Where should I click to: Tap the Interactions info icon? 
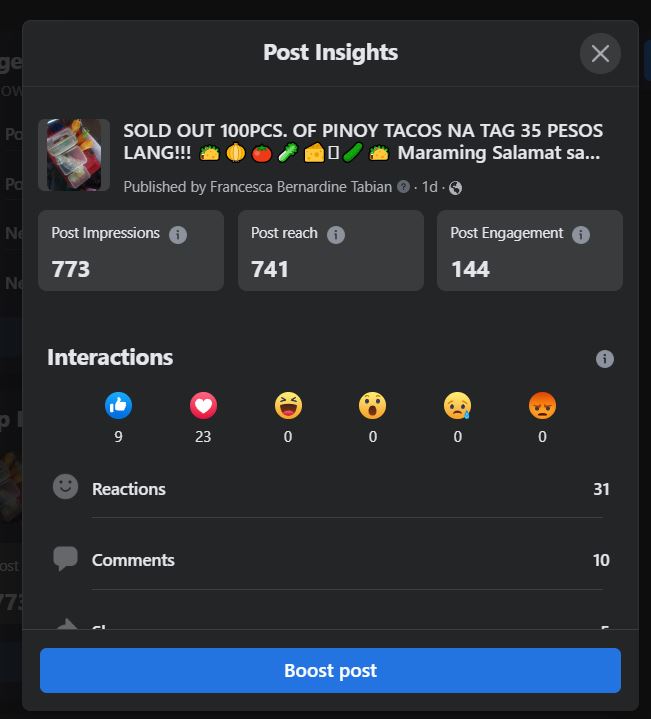coord(604,359)
